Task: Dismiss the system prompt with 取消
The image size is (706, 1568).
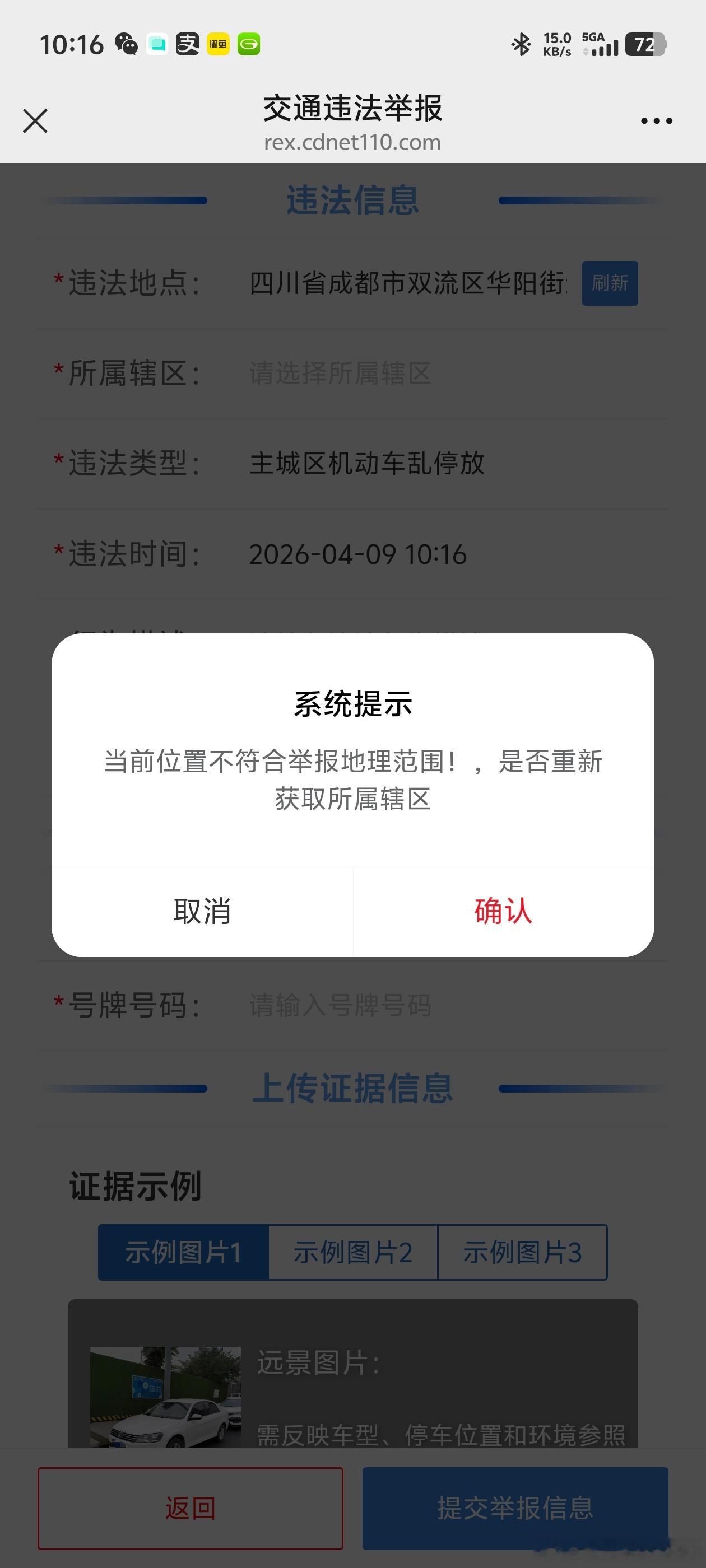Action: [203, 910]
